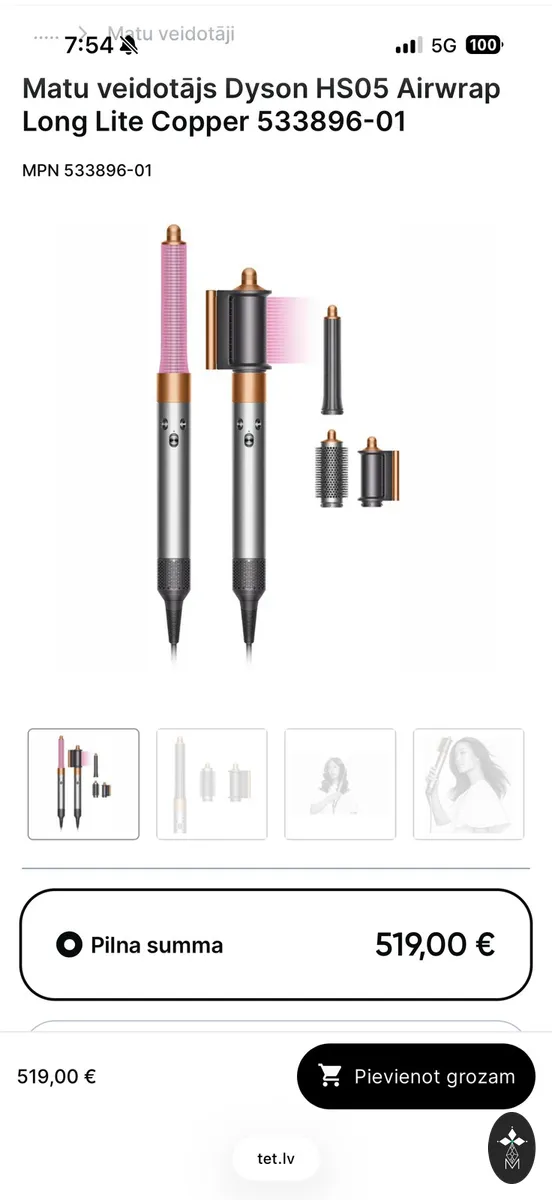View the fourth thumbnail of woman styling hair

pos(468,784)
